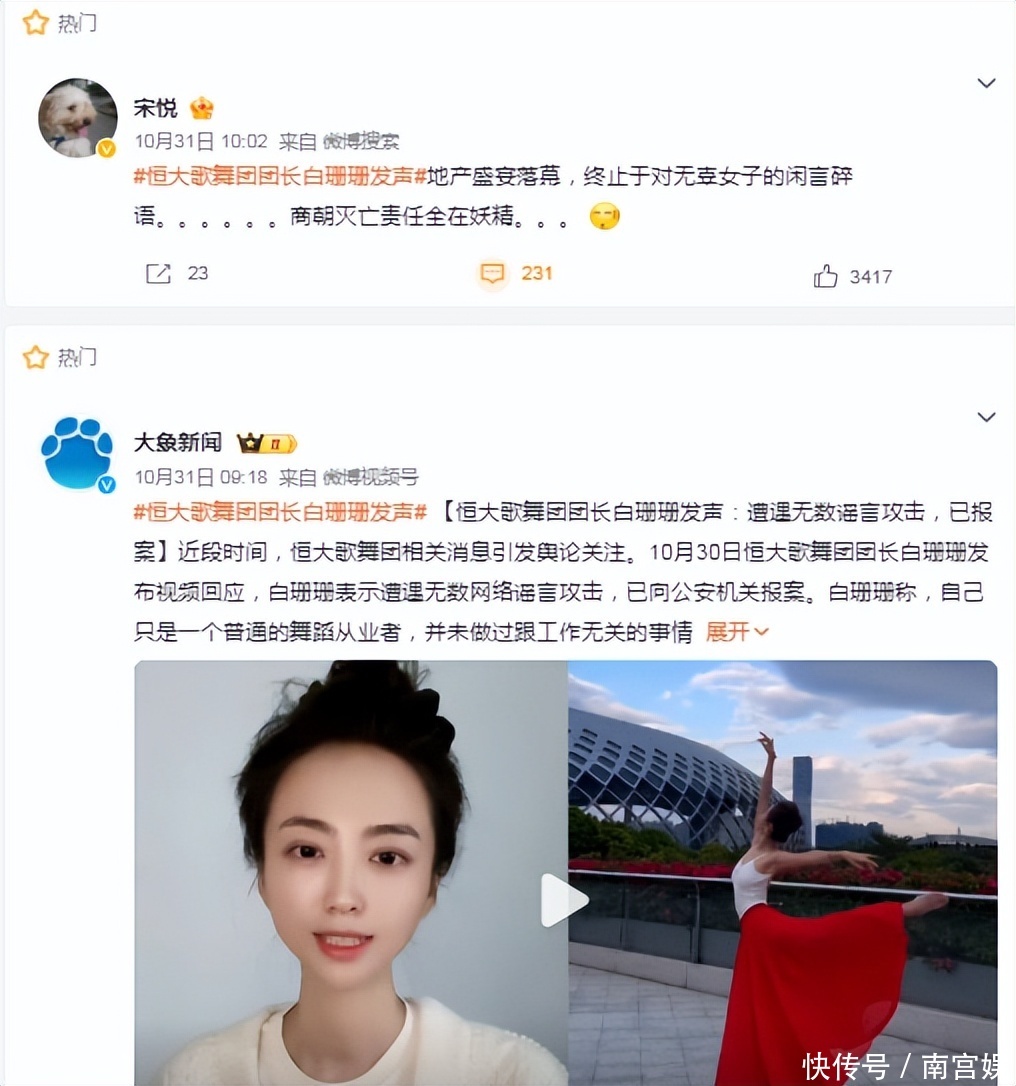
Task: Play the video in 大象新闻's post
Action: 565,900
